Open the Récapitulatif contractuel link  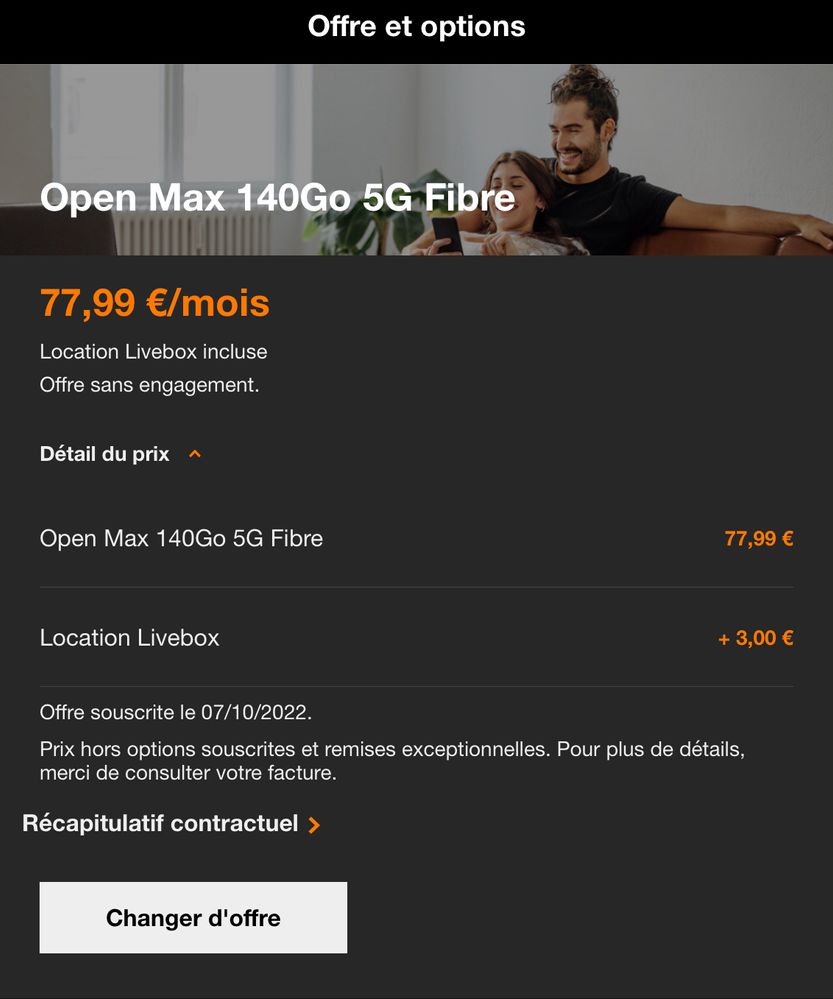(x=171, y=824)
